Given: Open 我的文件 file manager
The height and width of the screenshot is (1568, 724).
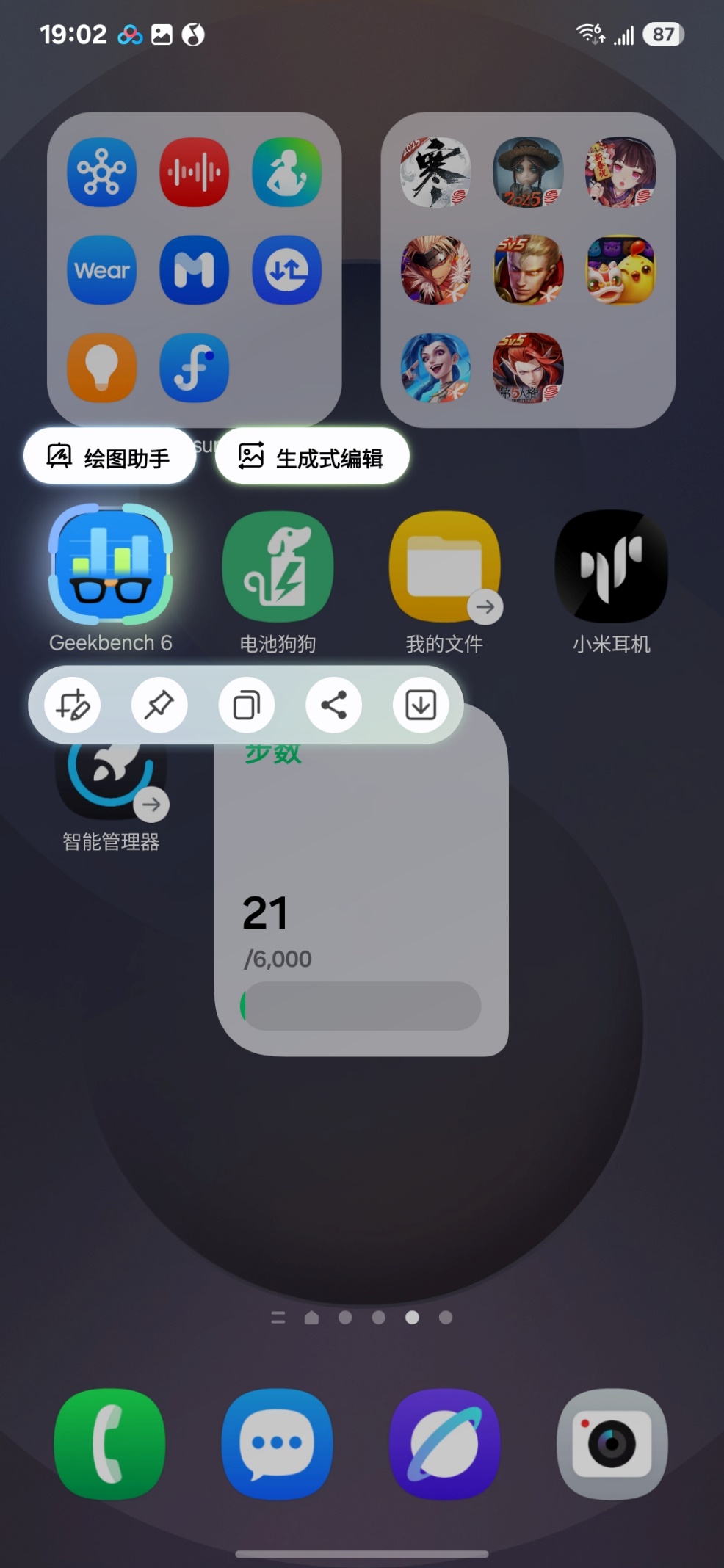Looking at the screenshot, I should pyautogui.click(x=444, y=567).
